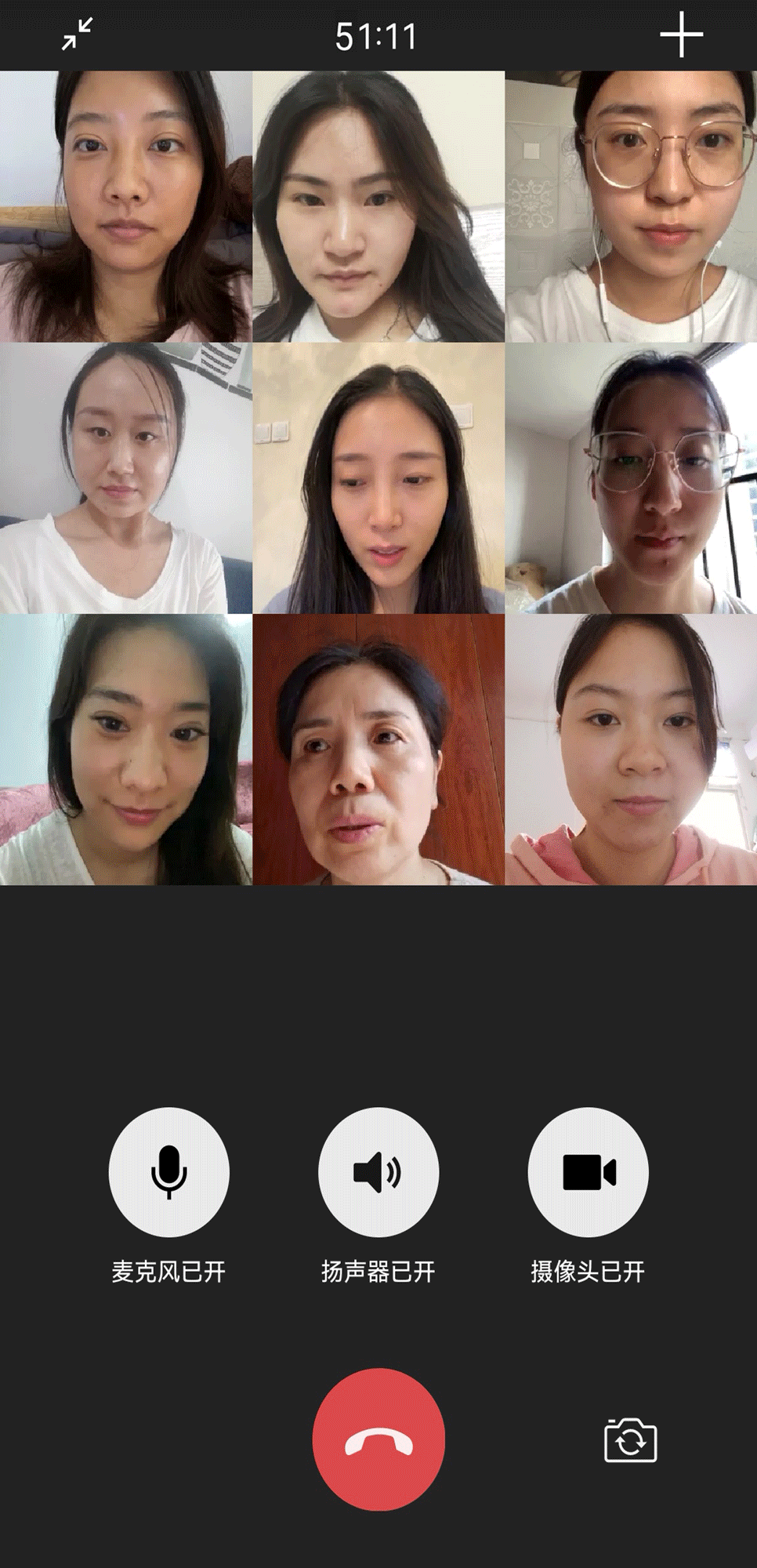Viewport: 757px width, 1568px height.
Task: Add a participant with the plus icon
Action: click(681, 34)
